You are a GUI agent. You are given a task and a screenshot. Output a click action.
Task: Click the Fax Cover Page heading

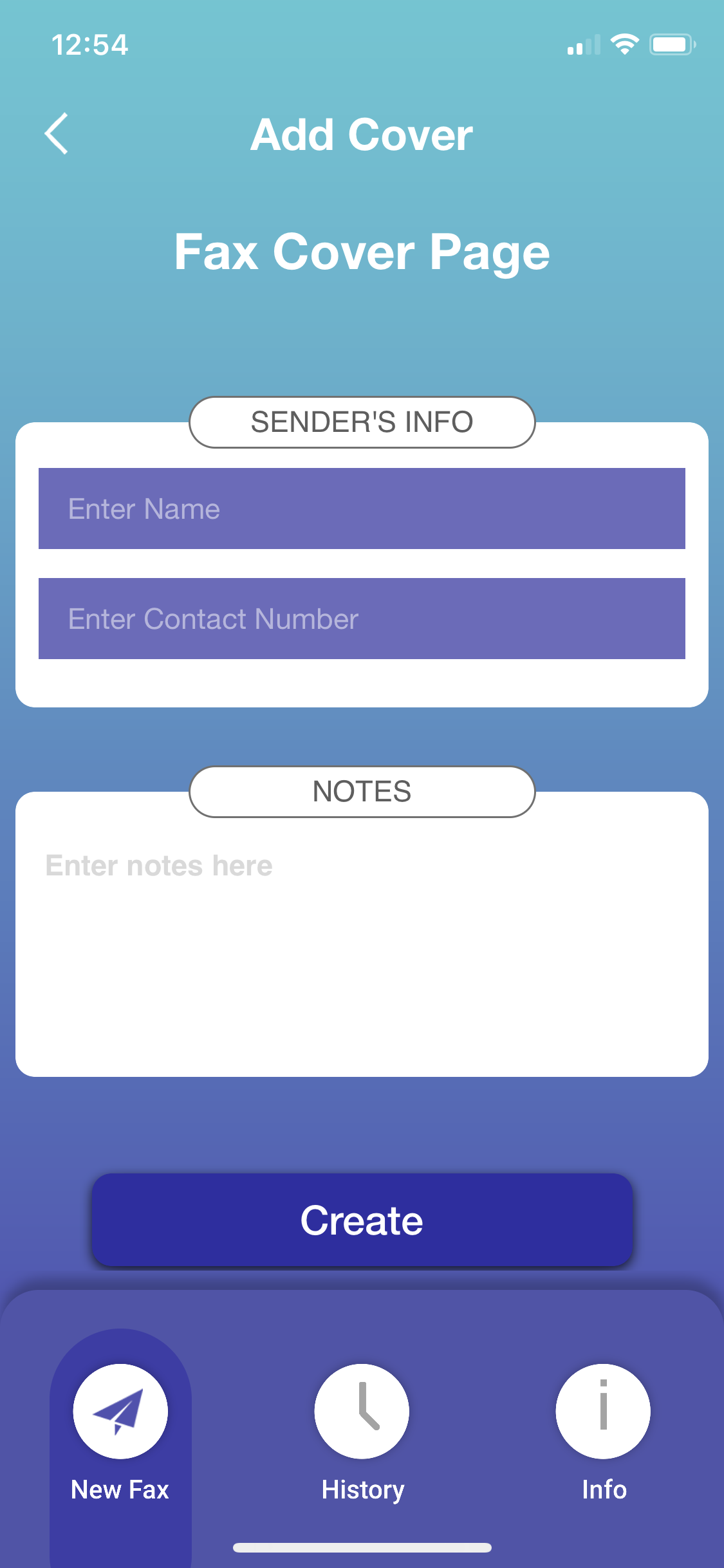[362, 251]
